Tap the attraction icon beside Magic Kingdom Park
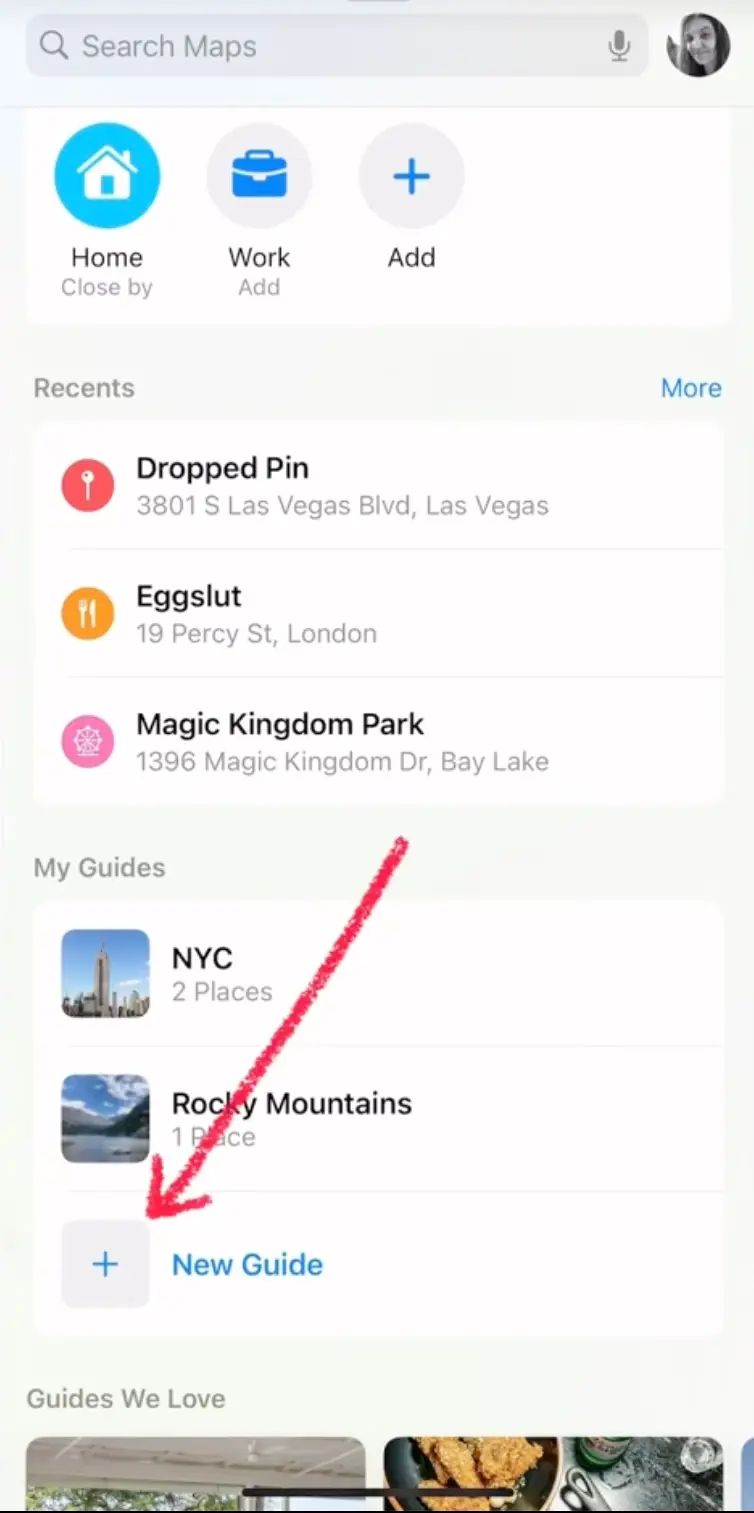Screen dimensions: 754x1513 click(x=88, y=741)
